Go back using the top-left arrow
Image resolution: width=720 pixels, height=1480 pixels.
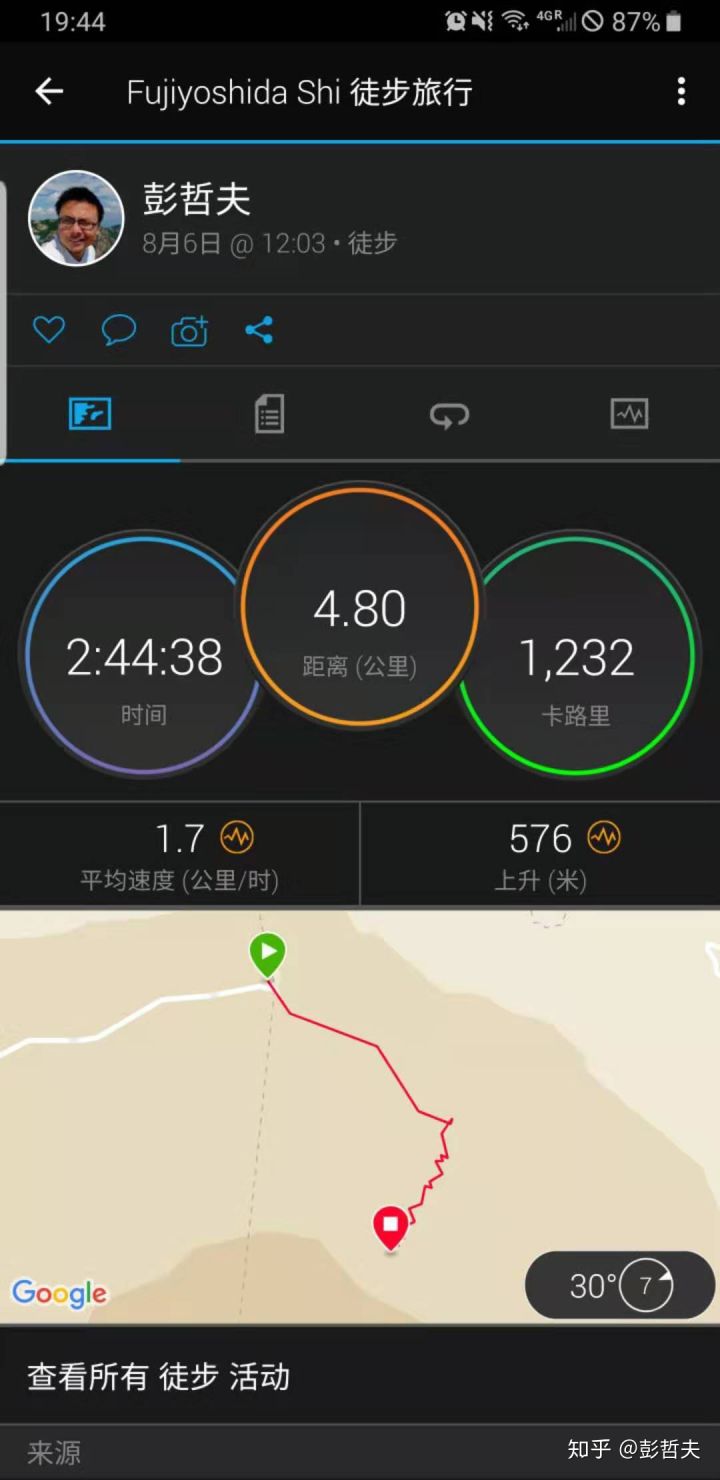tap(49, 92)
